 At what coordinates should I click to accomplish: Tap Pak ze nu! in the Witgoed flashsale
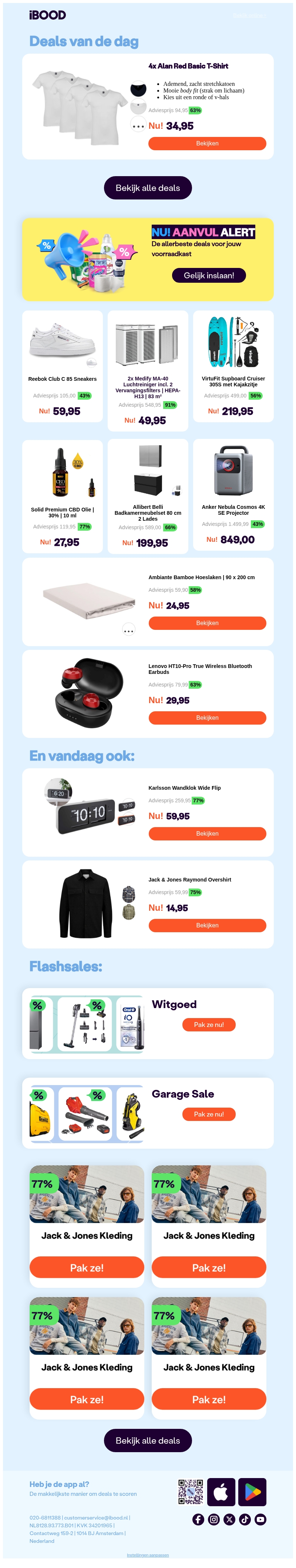209,1025
